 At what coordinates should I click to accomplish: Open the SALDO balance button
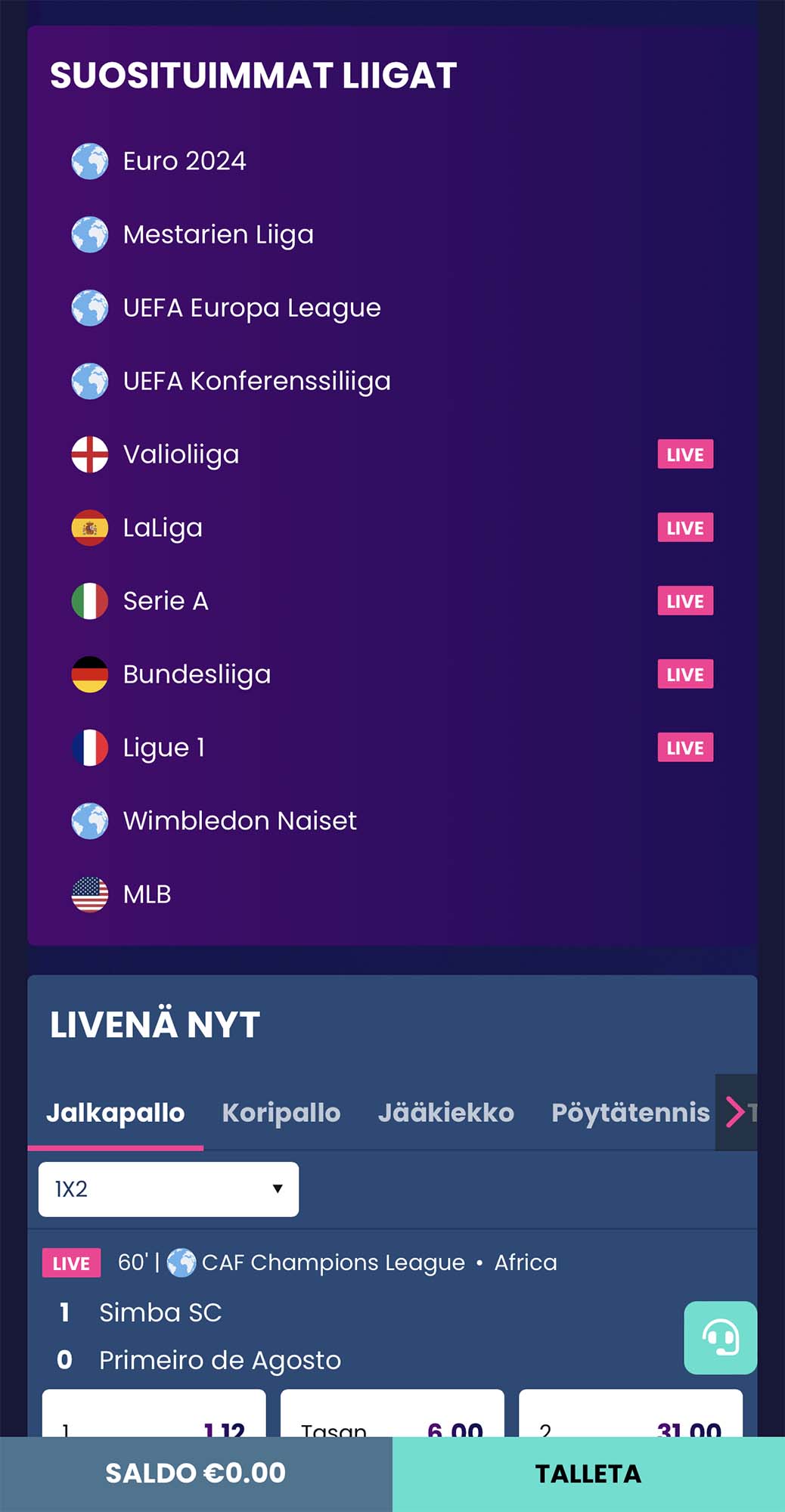click(196, 1474)
